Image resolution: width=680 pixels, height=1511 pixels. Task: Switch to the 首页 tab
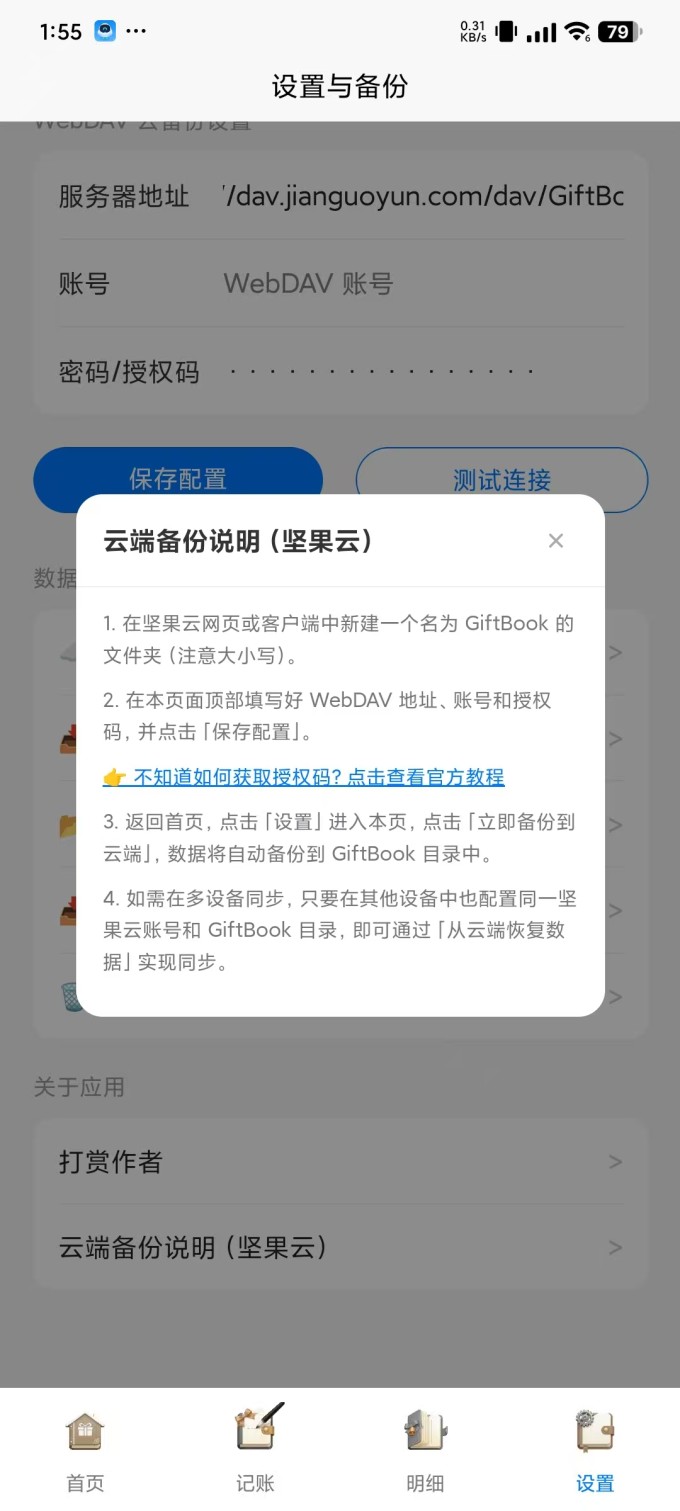point(85,1449)
